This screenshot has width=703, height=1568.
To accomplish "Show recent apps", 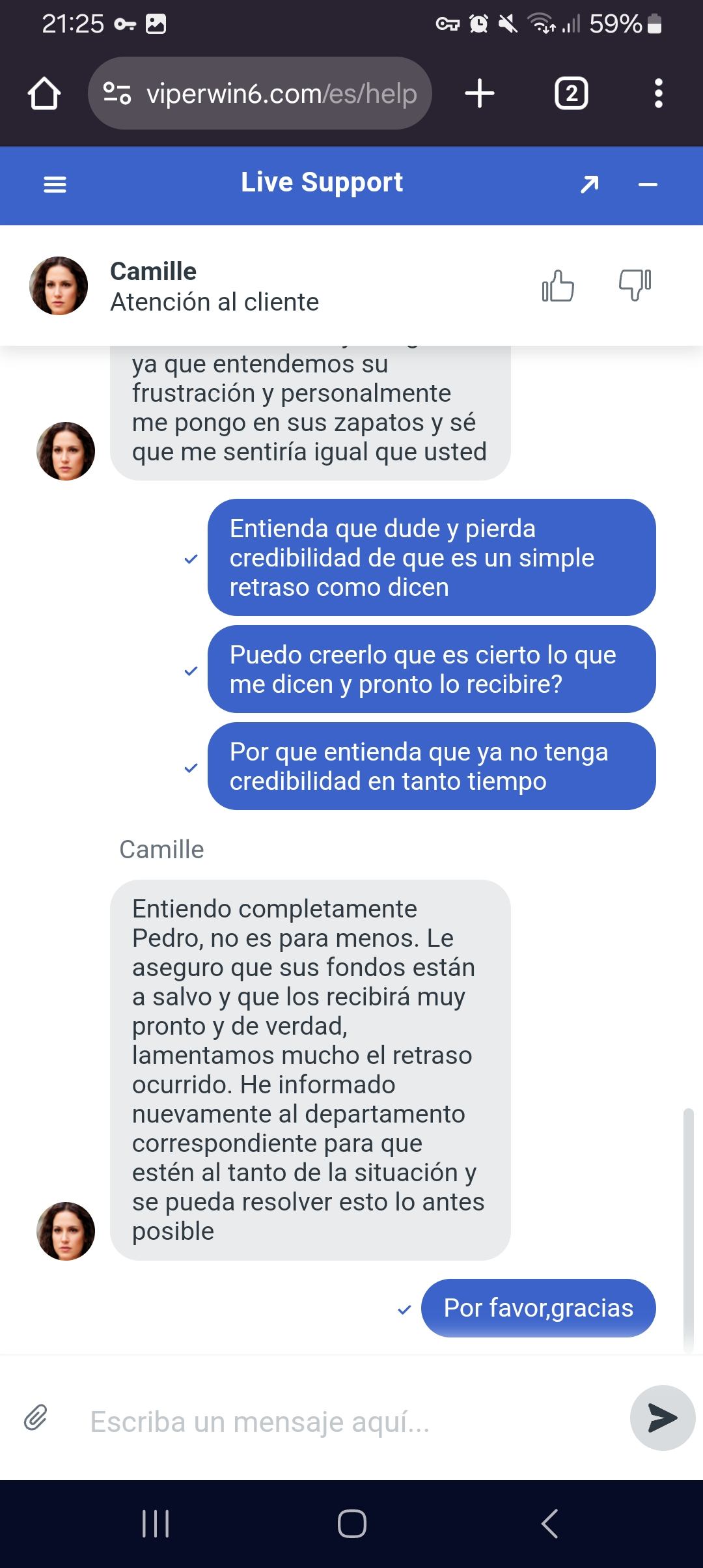I will click(x=156, y=1524).
